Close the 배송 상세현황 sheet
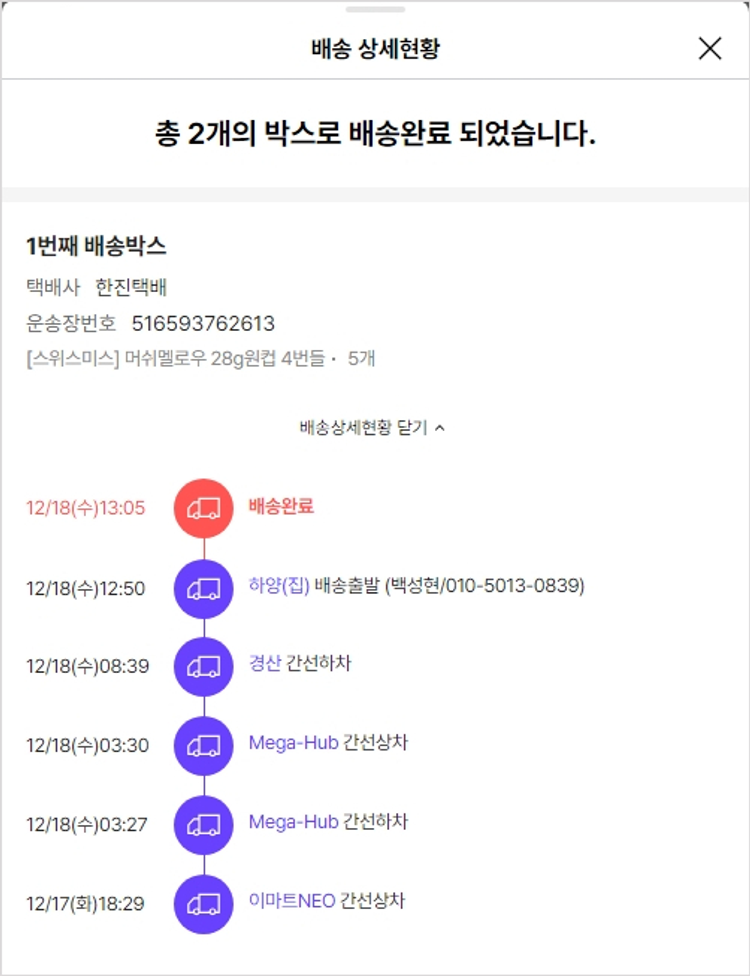 (x=709, y=48)
